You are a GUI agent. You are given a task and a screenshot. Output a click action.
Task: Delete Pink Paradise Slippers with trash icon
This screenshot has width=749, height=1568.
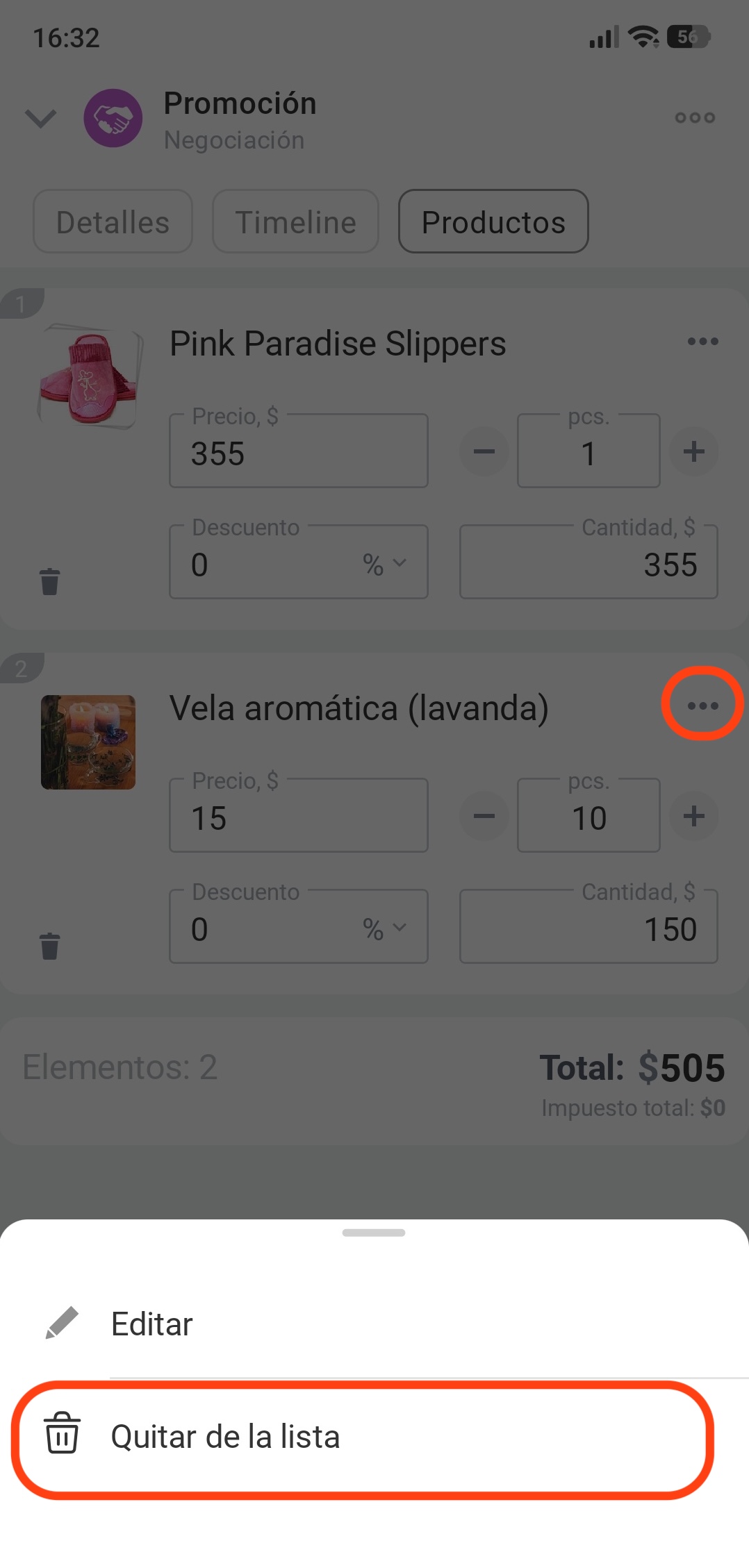(x=49, y=581)
